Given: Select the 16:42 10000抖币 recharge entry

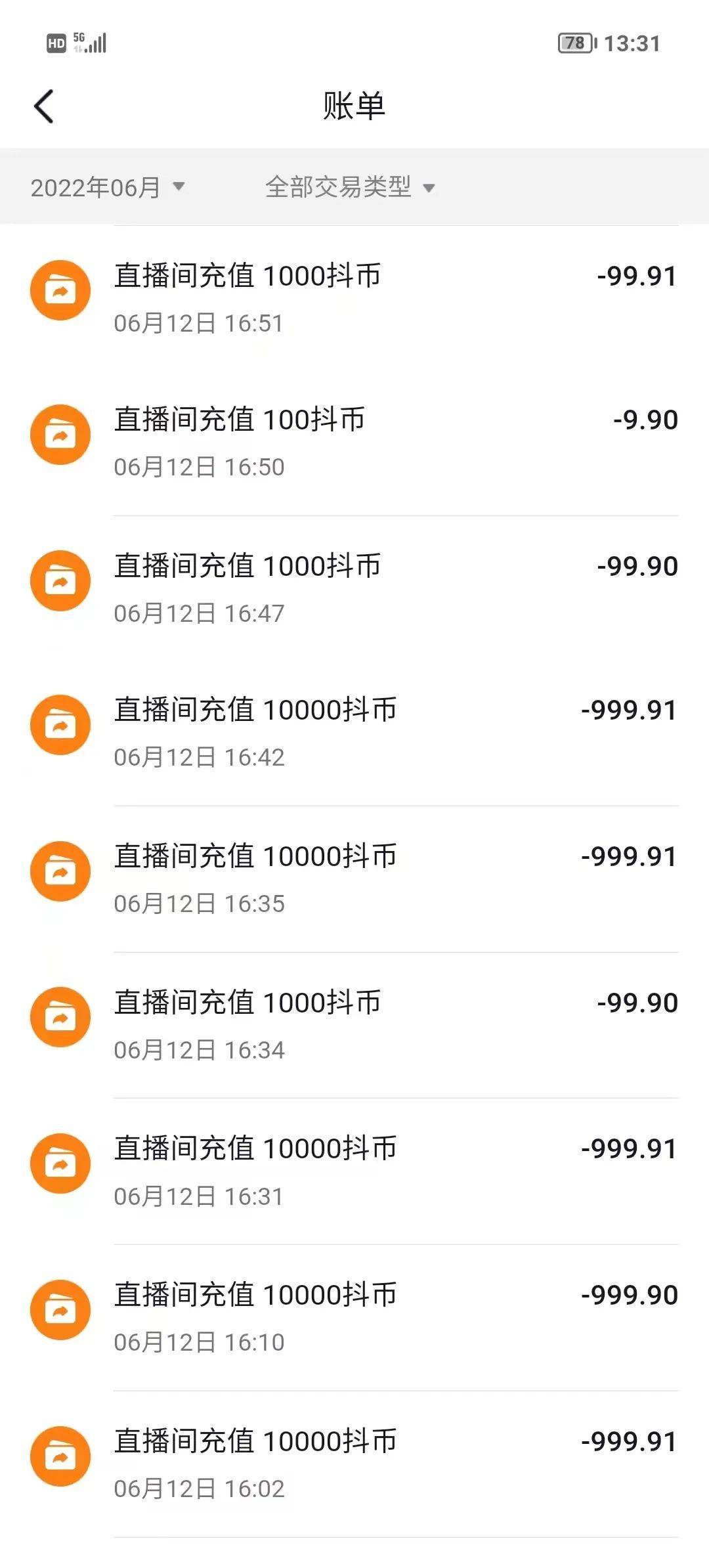Looking at the screenshot, I should pyautogui.click(x=354, y=732).
